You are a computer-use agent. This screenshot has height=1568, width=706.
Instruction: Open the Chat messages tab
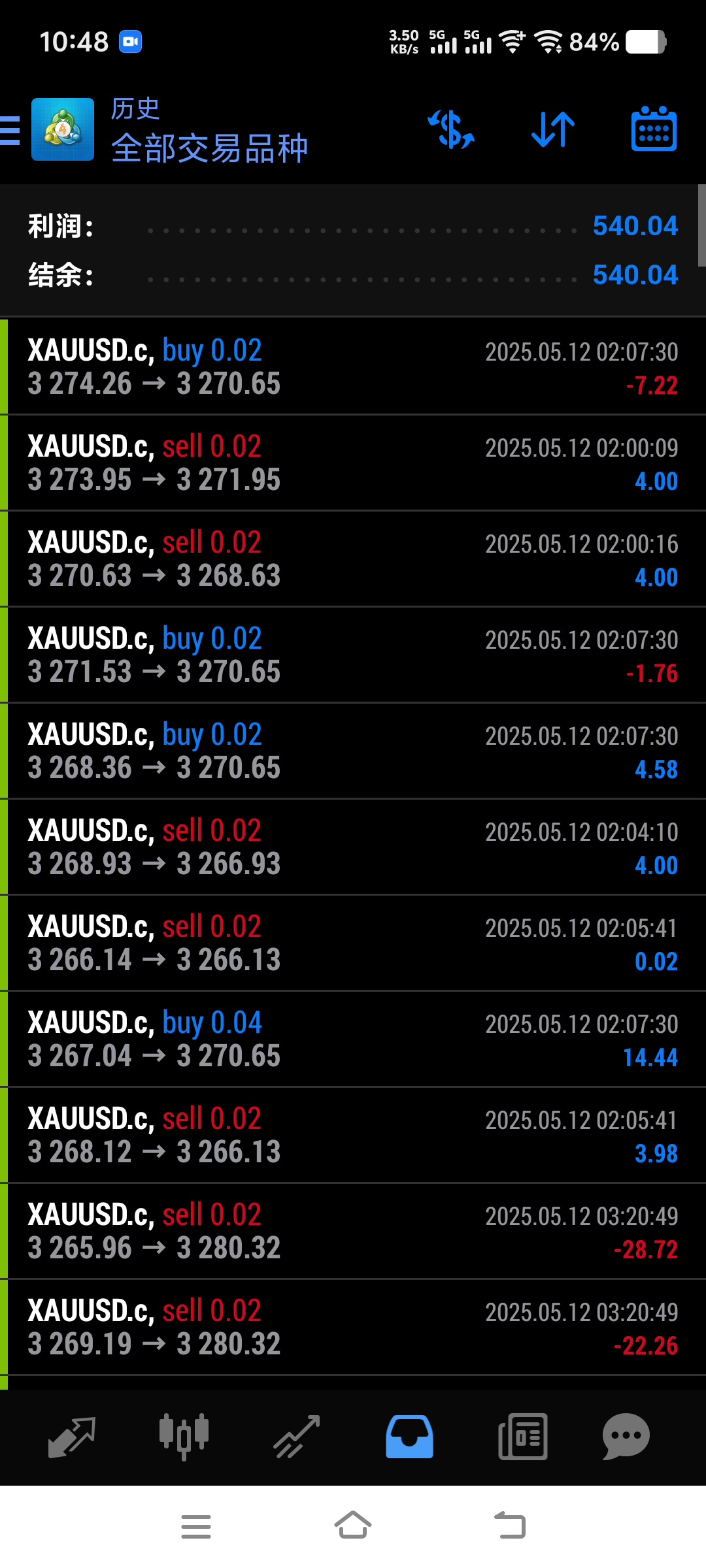click(x=626, y=1437)
